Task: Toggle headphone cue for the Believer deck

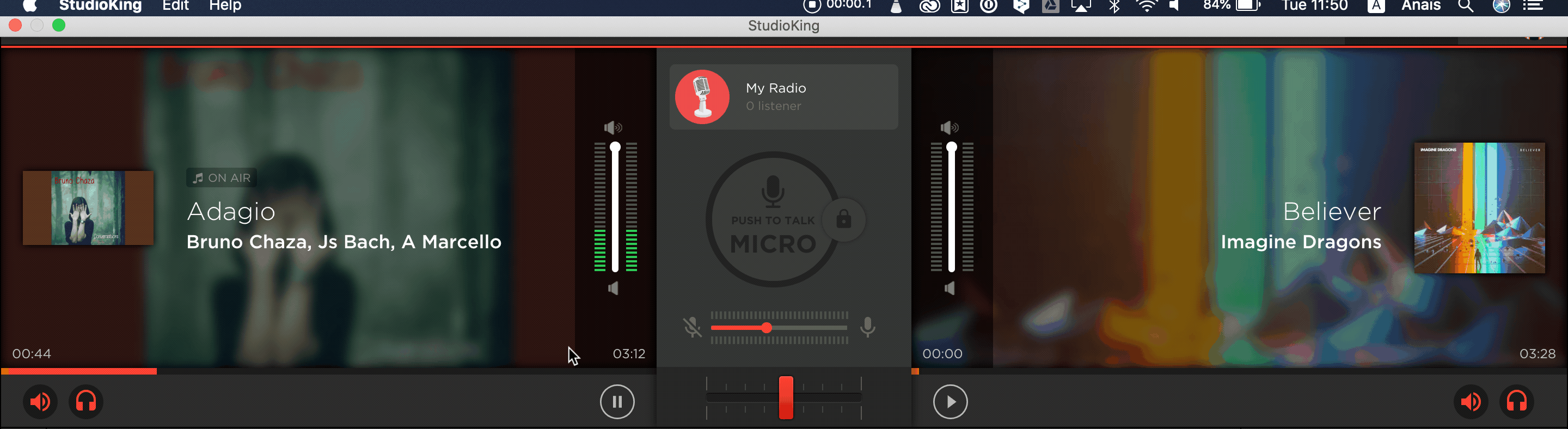Action: [1516, 402]
